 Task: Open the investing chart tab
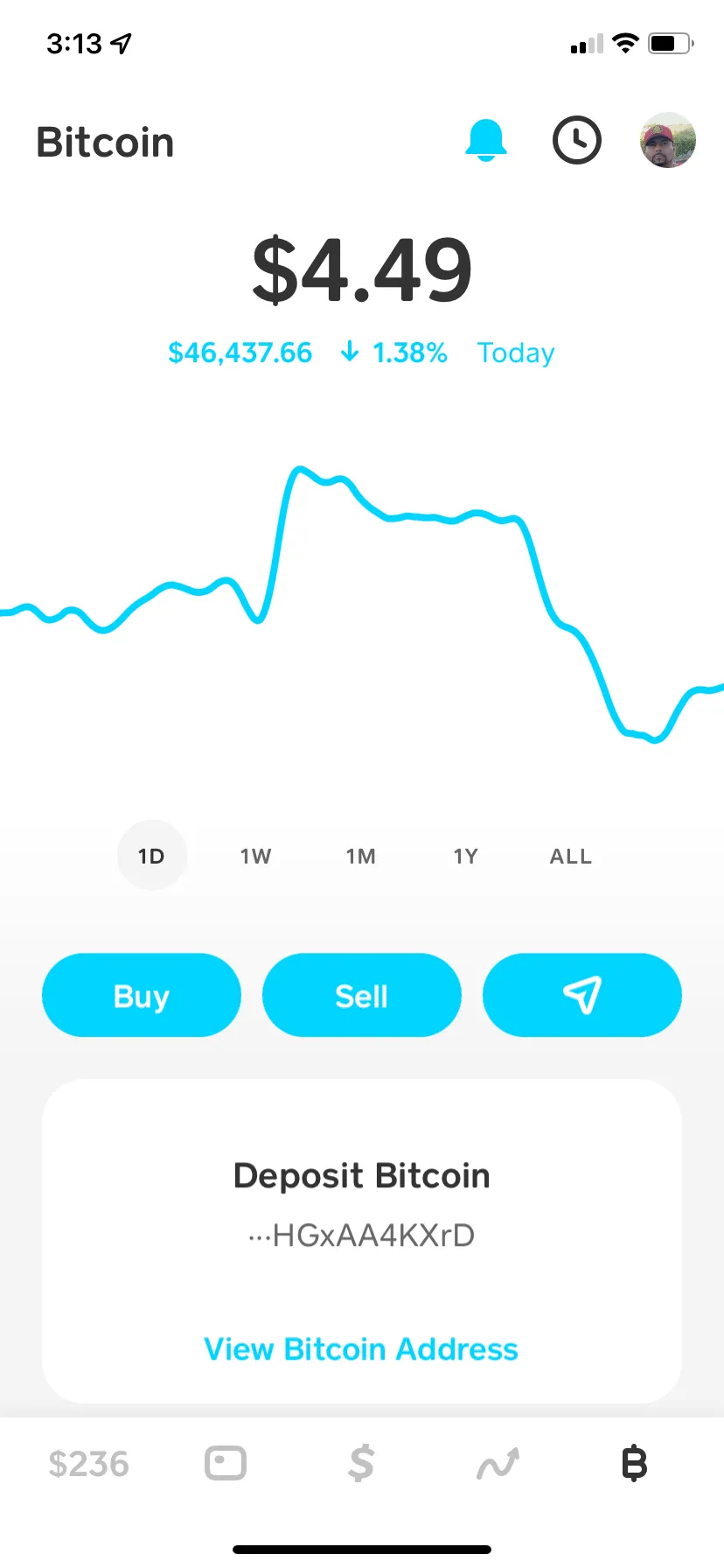tap(498, 1463)
